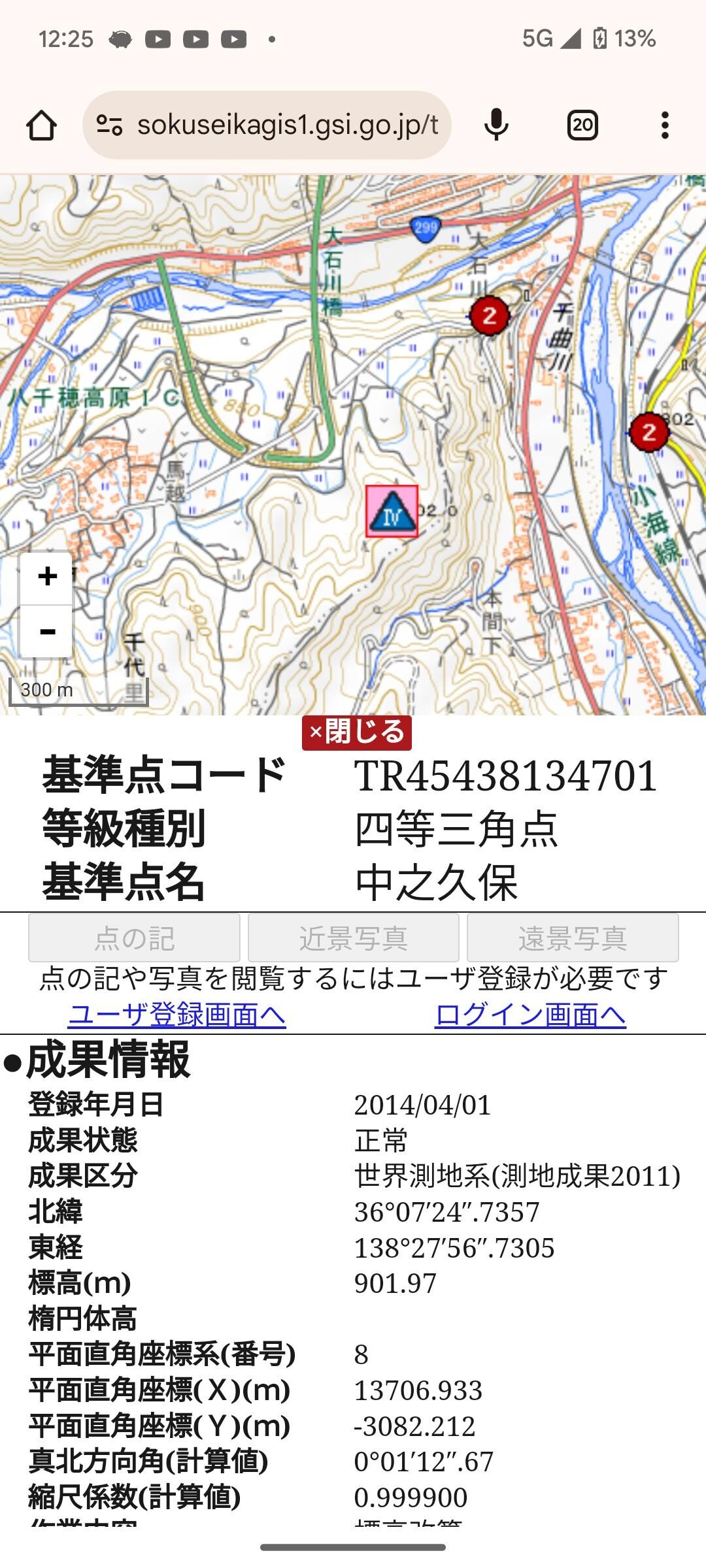The image size is (706, 1568).
Task: Zoom in the map with plus button
Action: [x=46, y=577]
